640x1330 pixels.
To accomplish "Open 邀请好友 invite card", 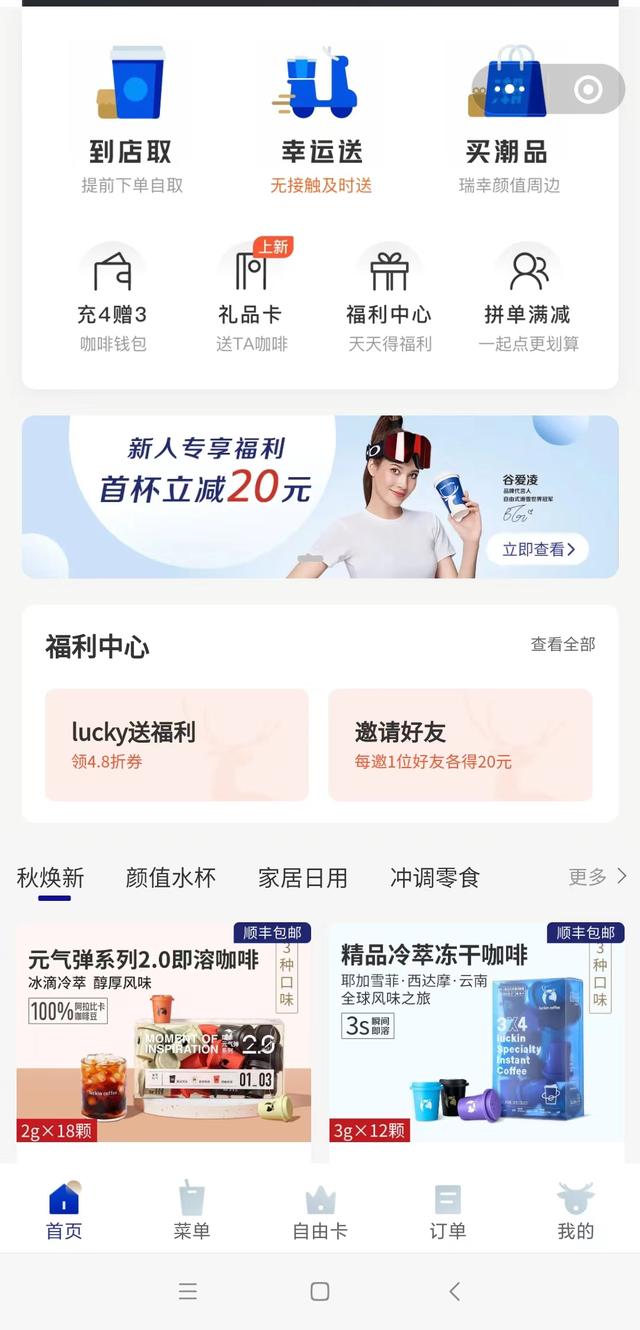I will (460, 745).
